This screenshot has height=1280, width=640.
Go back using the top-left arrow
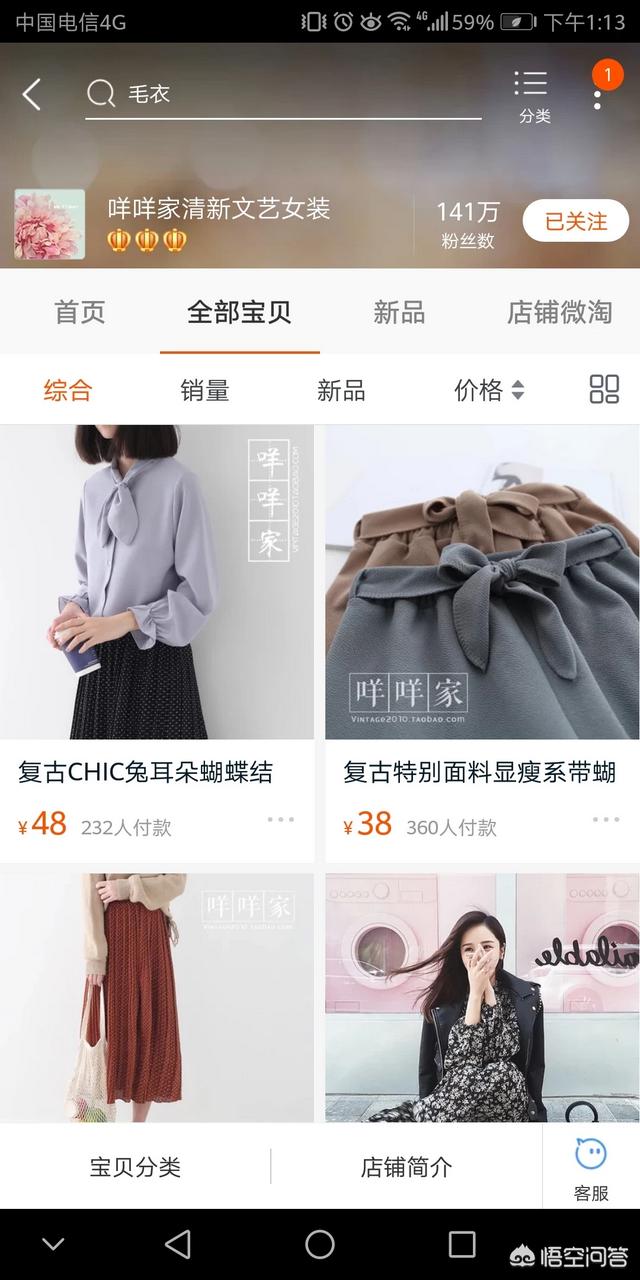(x=32, y=94)
